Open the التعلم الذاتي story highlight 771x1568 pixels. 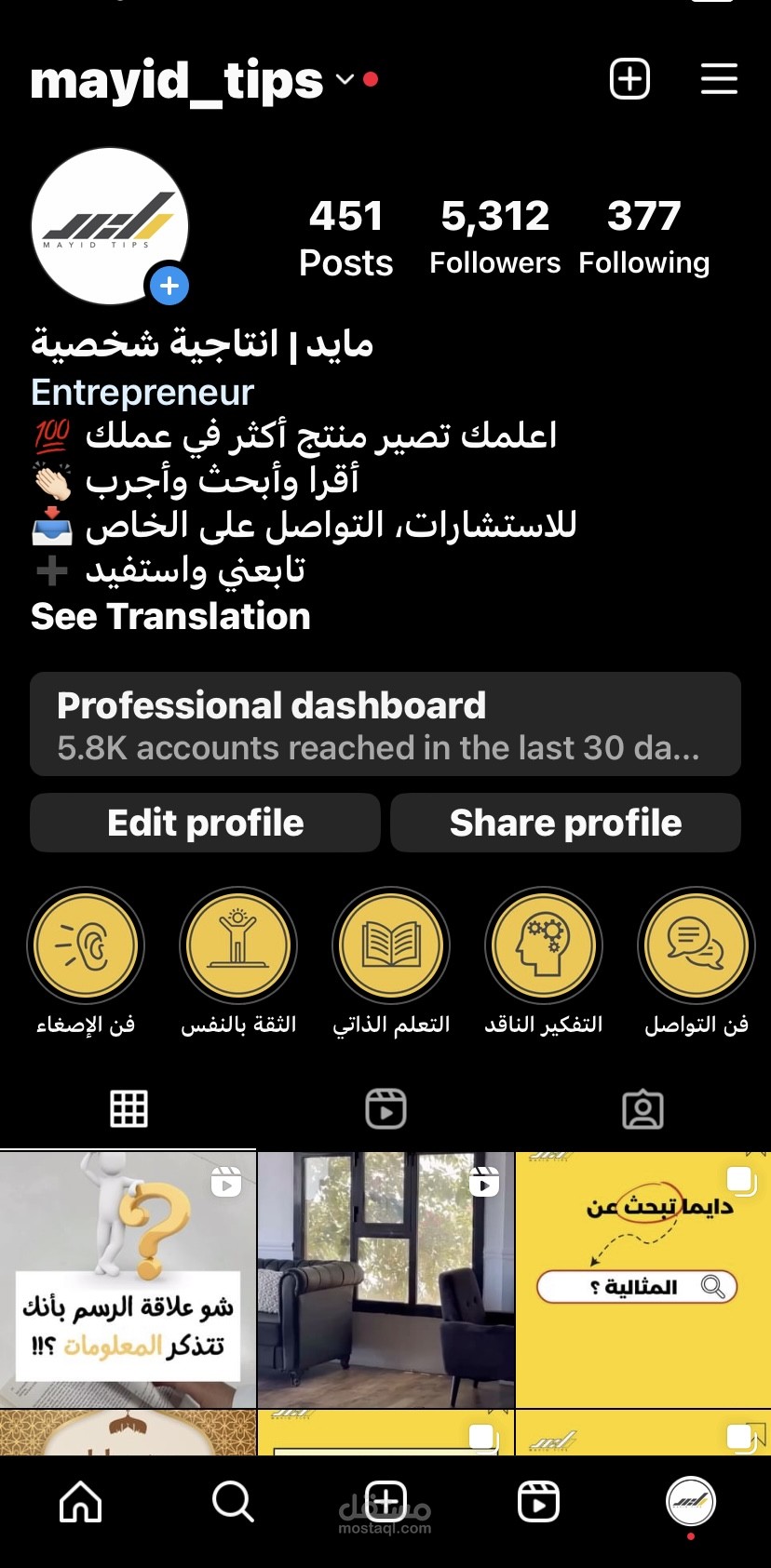[391, 945]
